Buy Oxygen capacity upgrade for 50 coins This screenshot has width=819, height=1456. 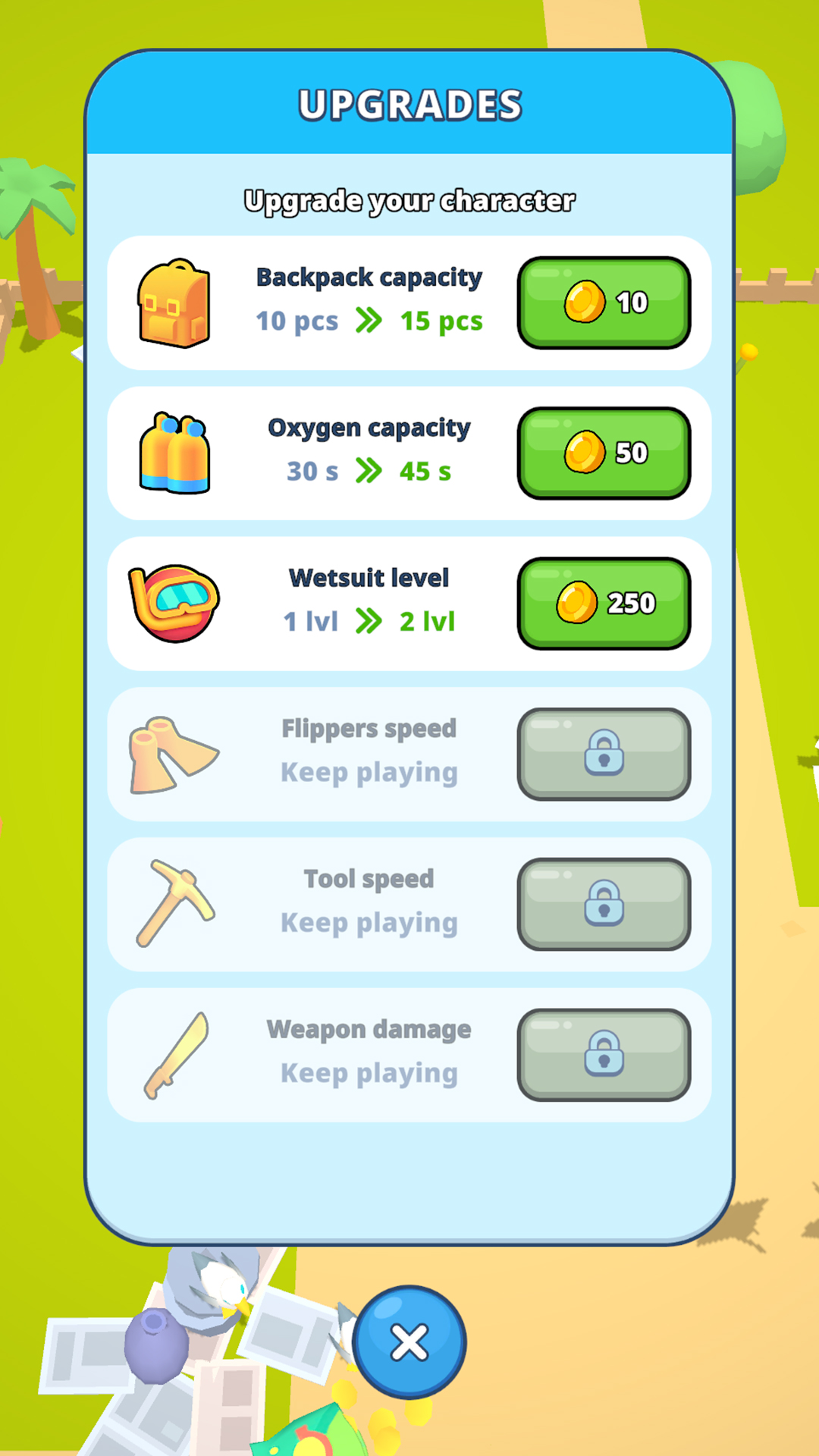(x=604, y=453)
